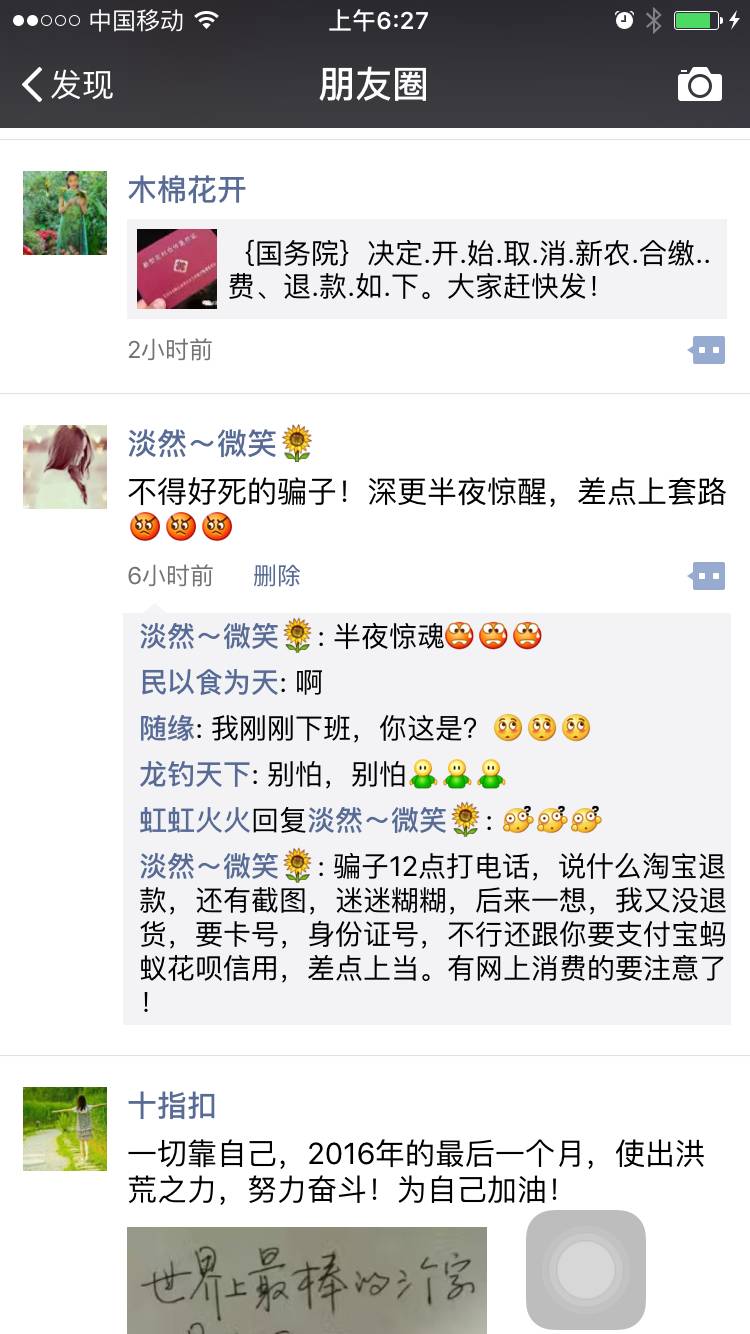Open commenter 随缘's profile
This screenshot has height=1334, width=750.
point(167,729)
